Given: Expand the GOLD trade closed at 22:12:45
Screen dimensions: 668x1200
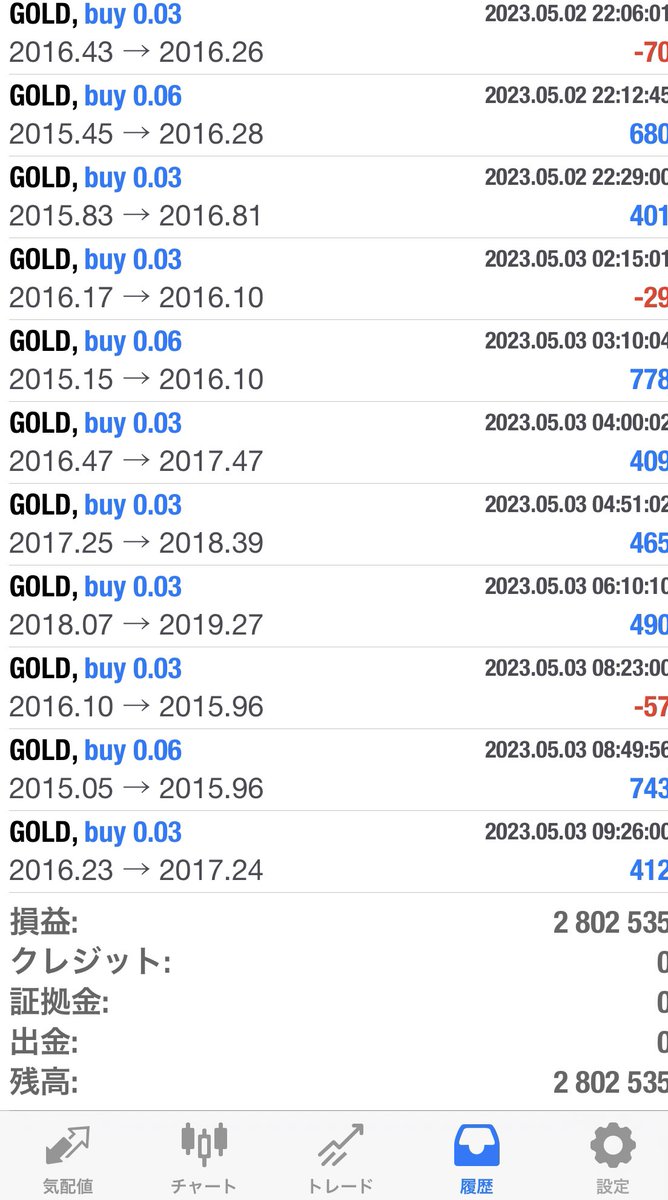Looking at the screenshot, I should pyautogui.click(x=334, y=115).
